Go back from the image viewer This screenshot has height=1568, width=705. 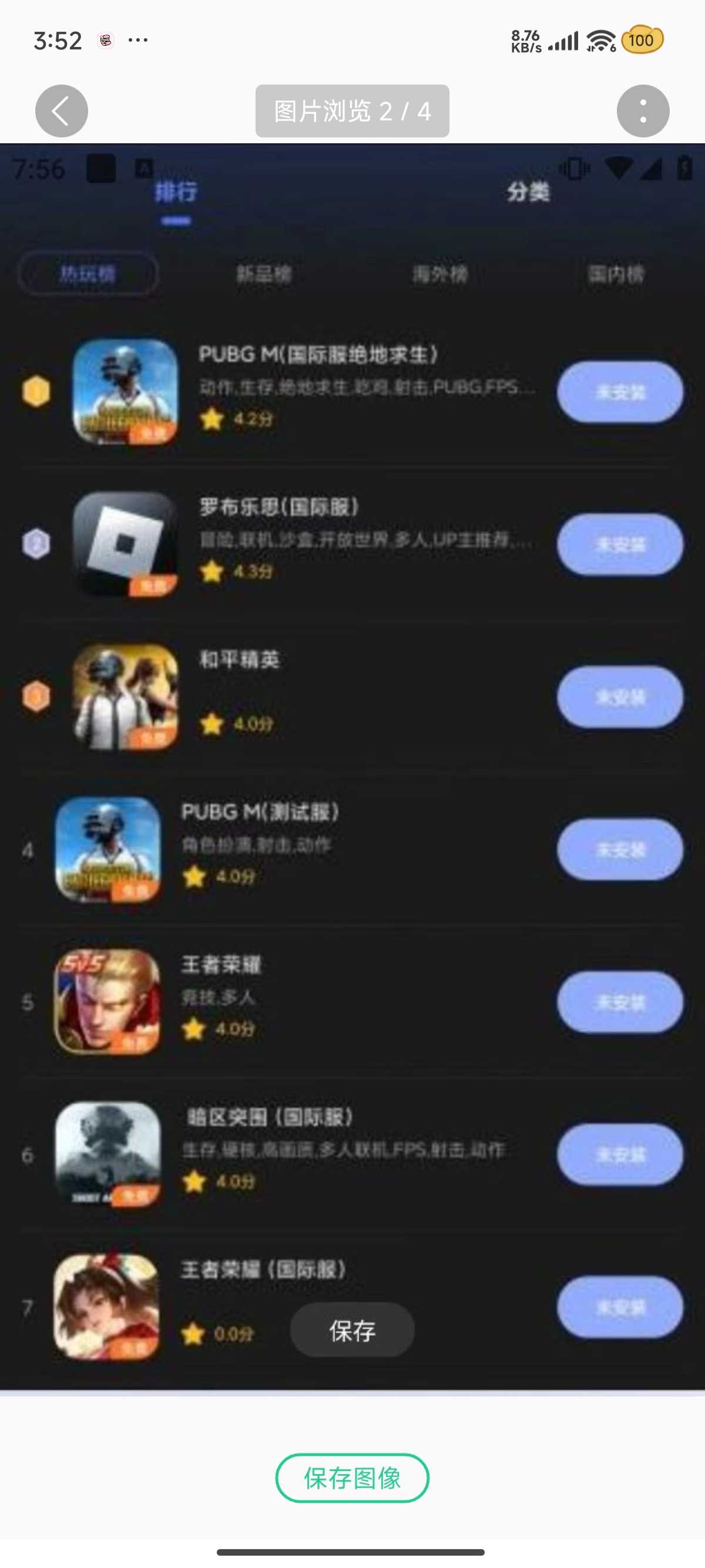(x=62, y=111)
